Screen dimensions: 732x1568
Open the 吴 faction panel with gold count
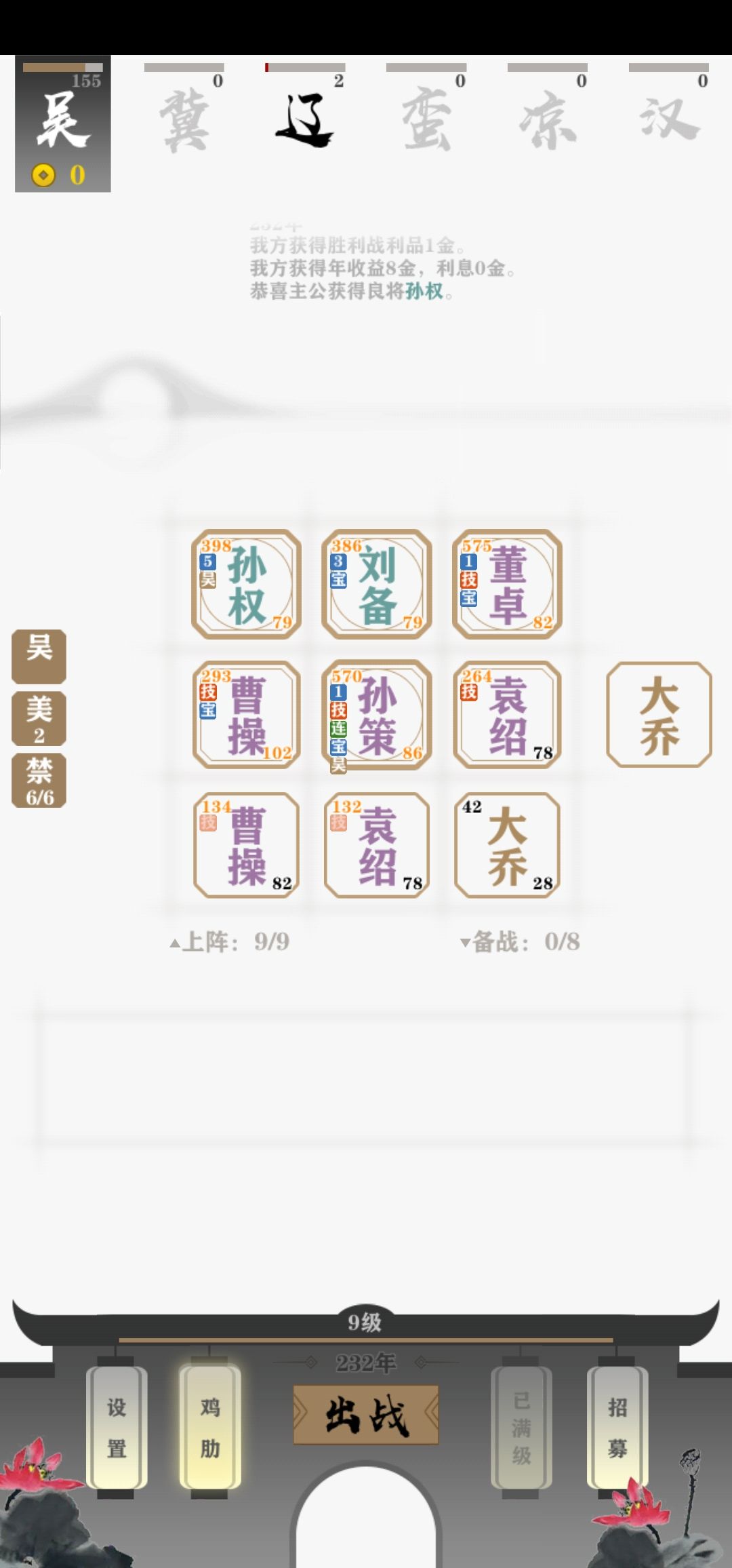(63, 123)
